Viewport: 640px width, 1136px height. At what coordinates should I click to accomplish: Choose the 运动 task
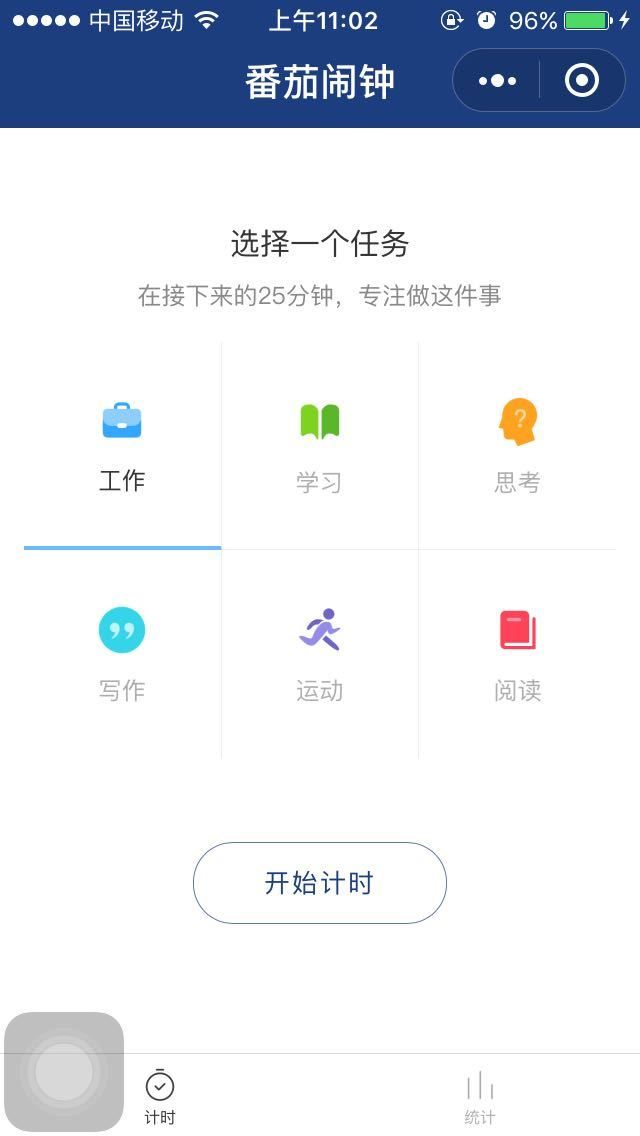coord(320,655)
